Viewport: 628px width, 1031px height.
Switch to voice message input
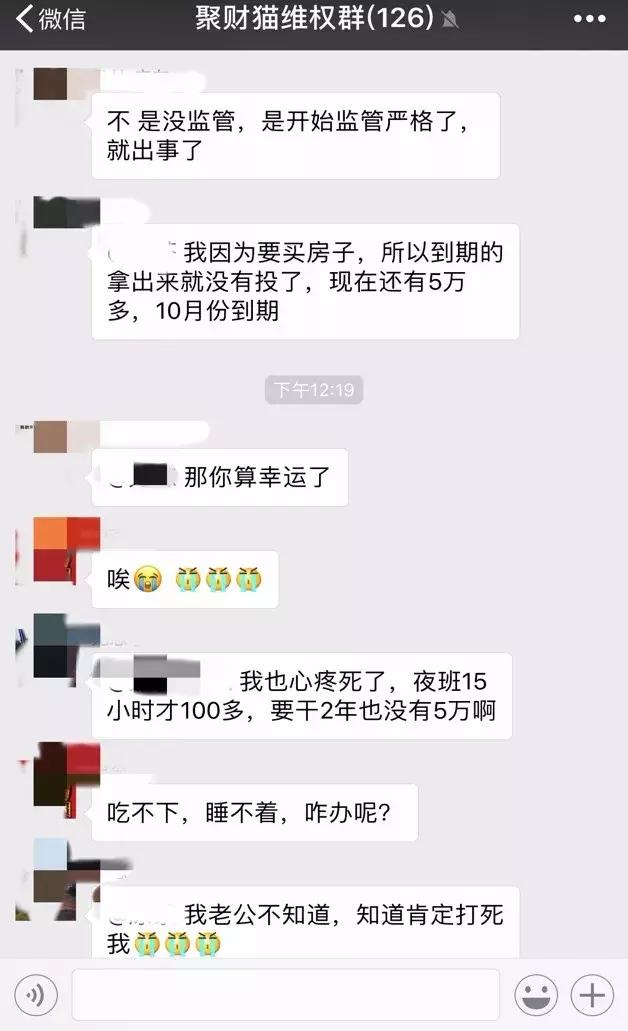(36, 995)
